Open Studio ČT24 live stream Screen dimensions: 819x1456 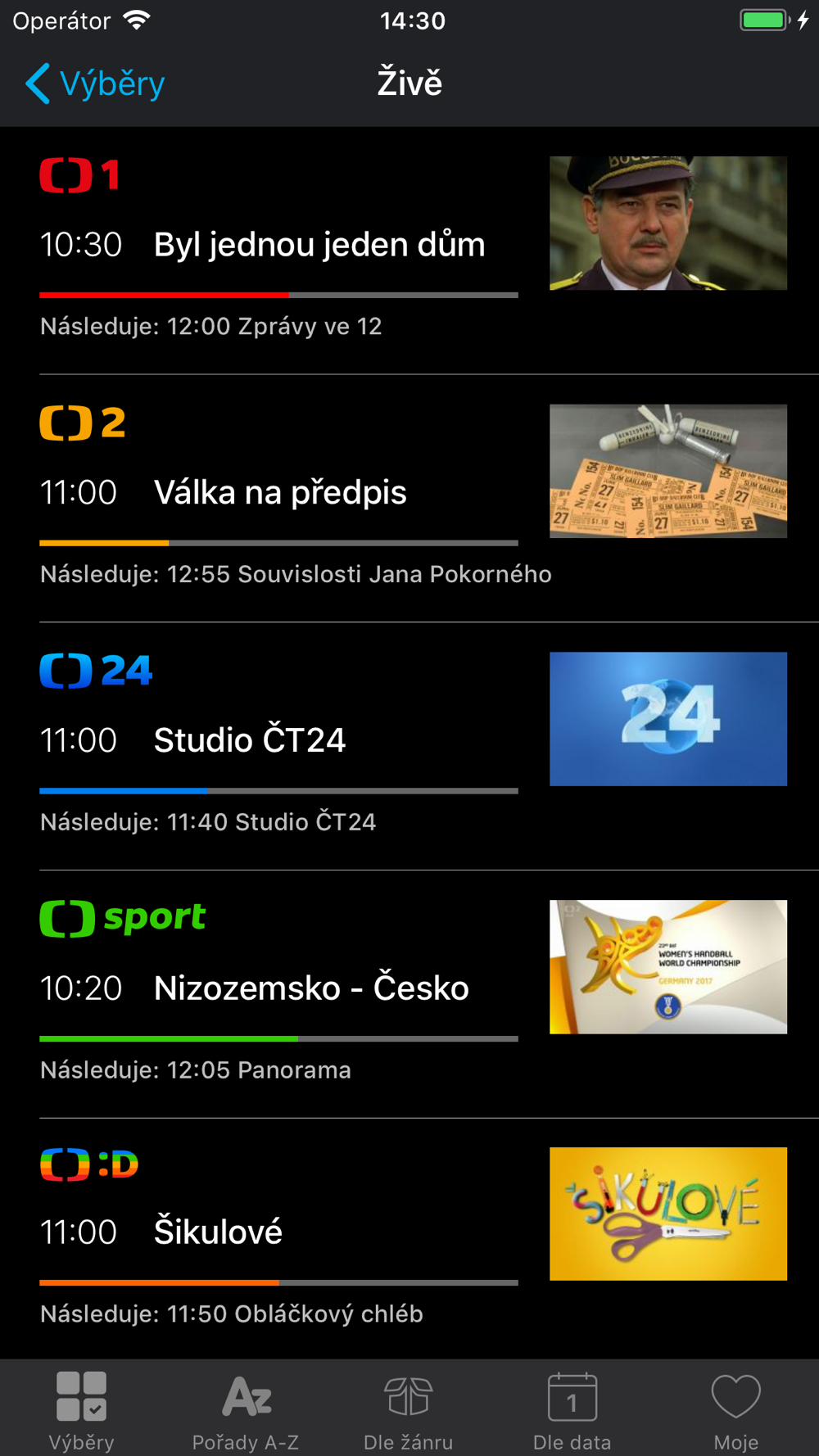[250, 740]
